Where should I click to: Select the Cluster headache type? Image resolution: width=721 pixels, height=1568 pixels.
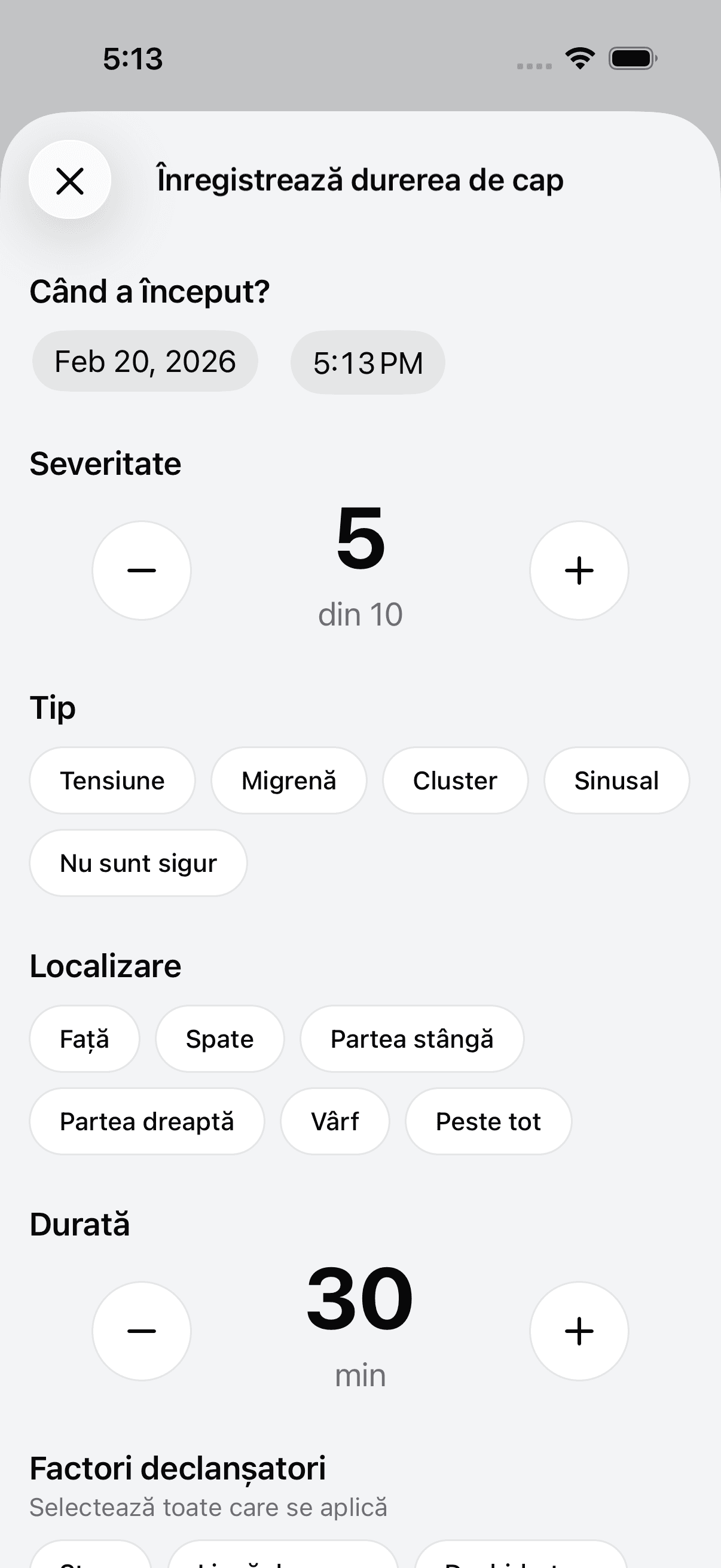click(x=454, y=780)
